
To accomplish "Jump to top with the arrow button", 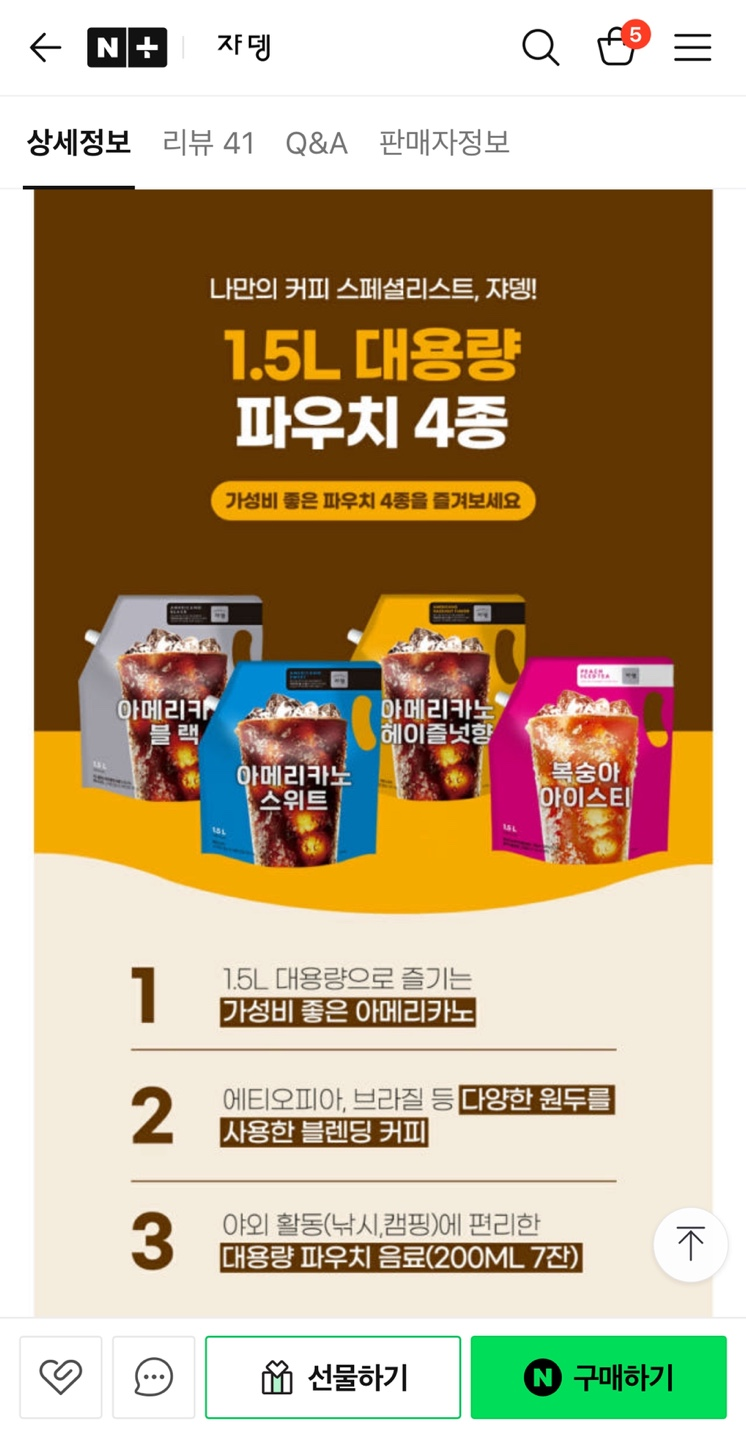I will [x=690, y=1245].
